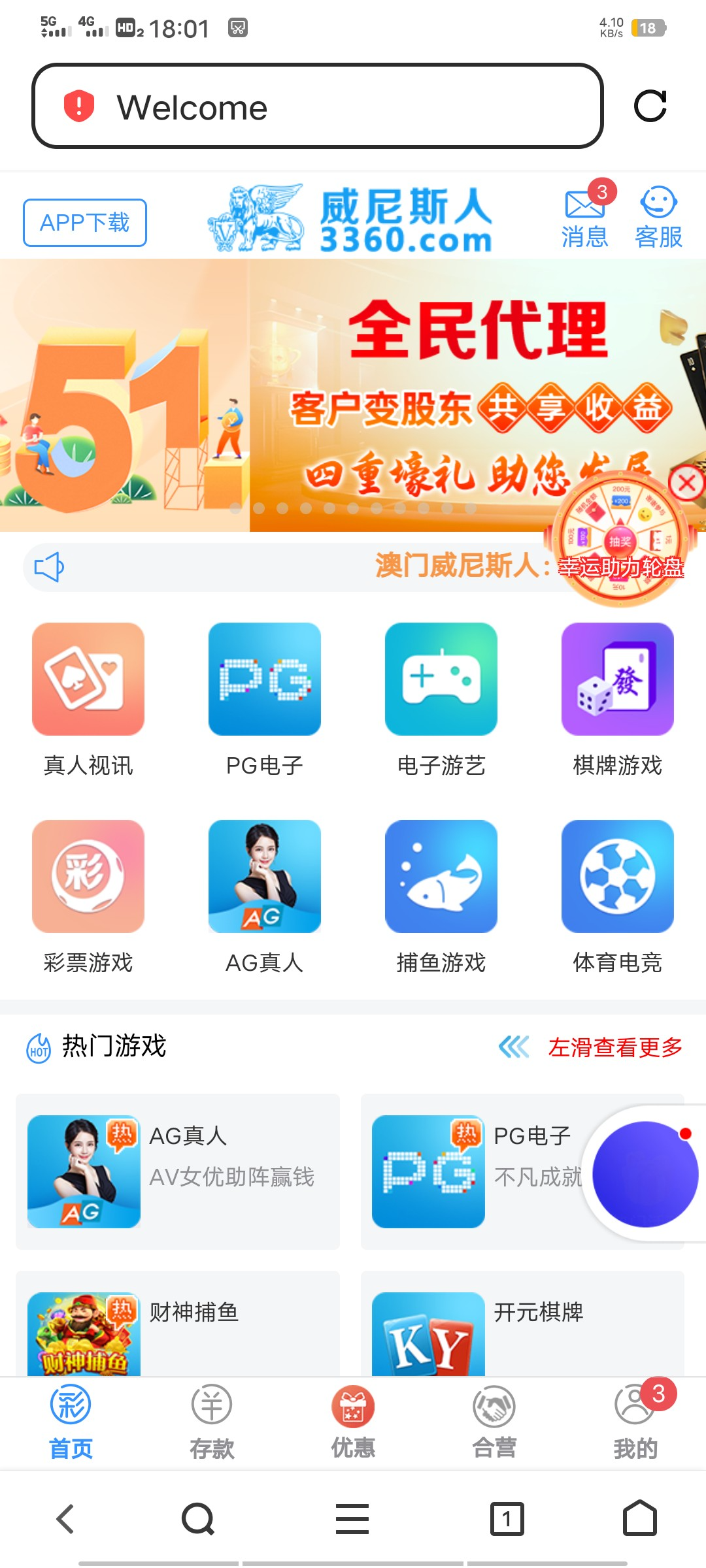This screenshot has width=706, height=1568.
Task: Open the 真人视讯 category
Action: tap(88, 698)
